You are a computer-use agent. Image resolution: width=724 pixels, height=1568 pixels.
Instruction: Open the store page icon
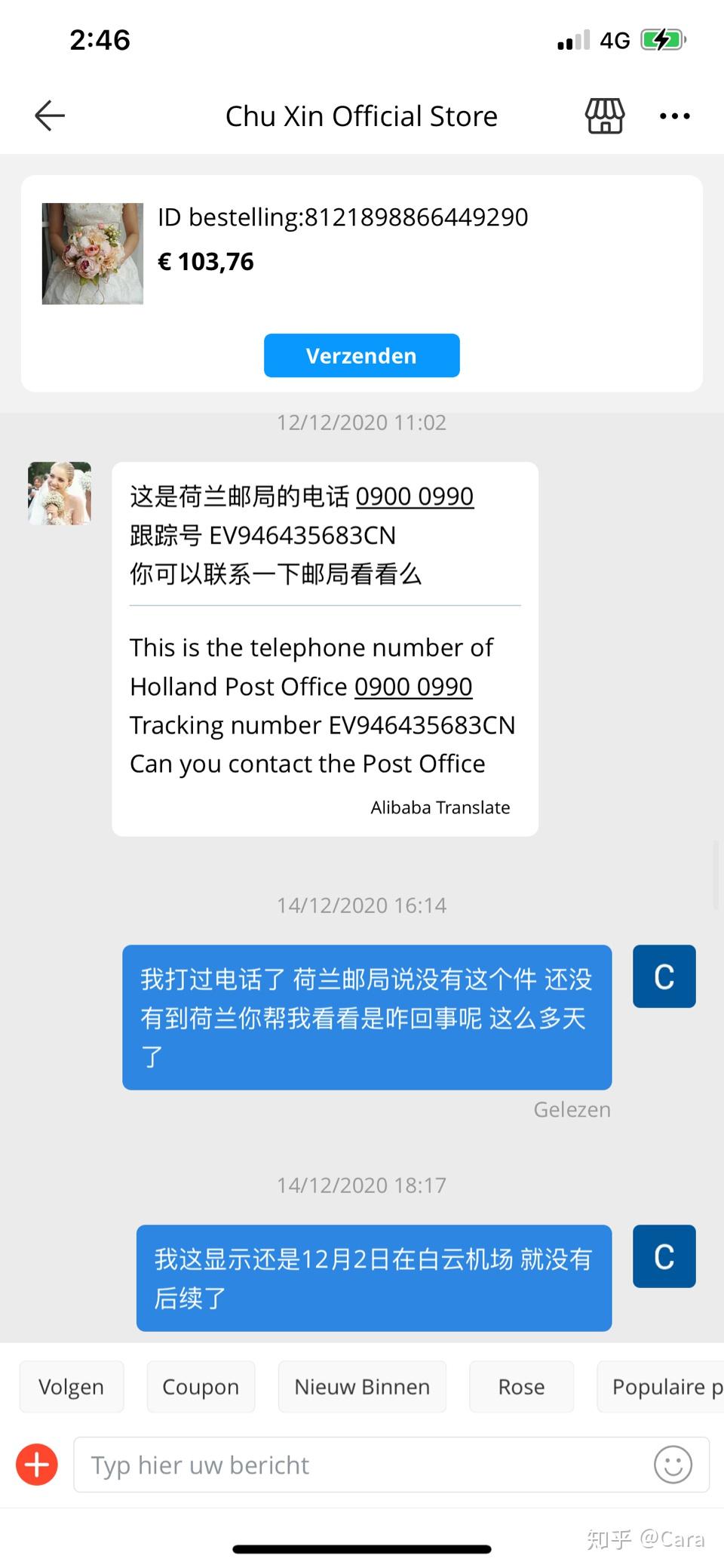pos(605,115)
